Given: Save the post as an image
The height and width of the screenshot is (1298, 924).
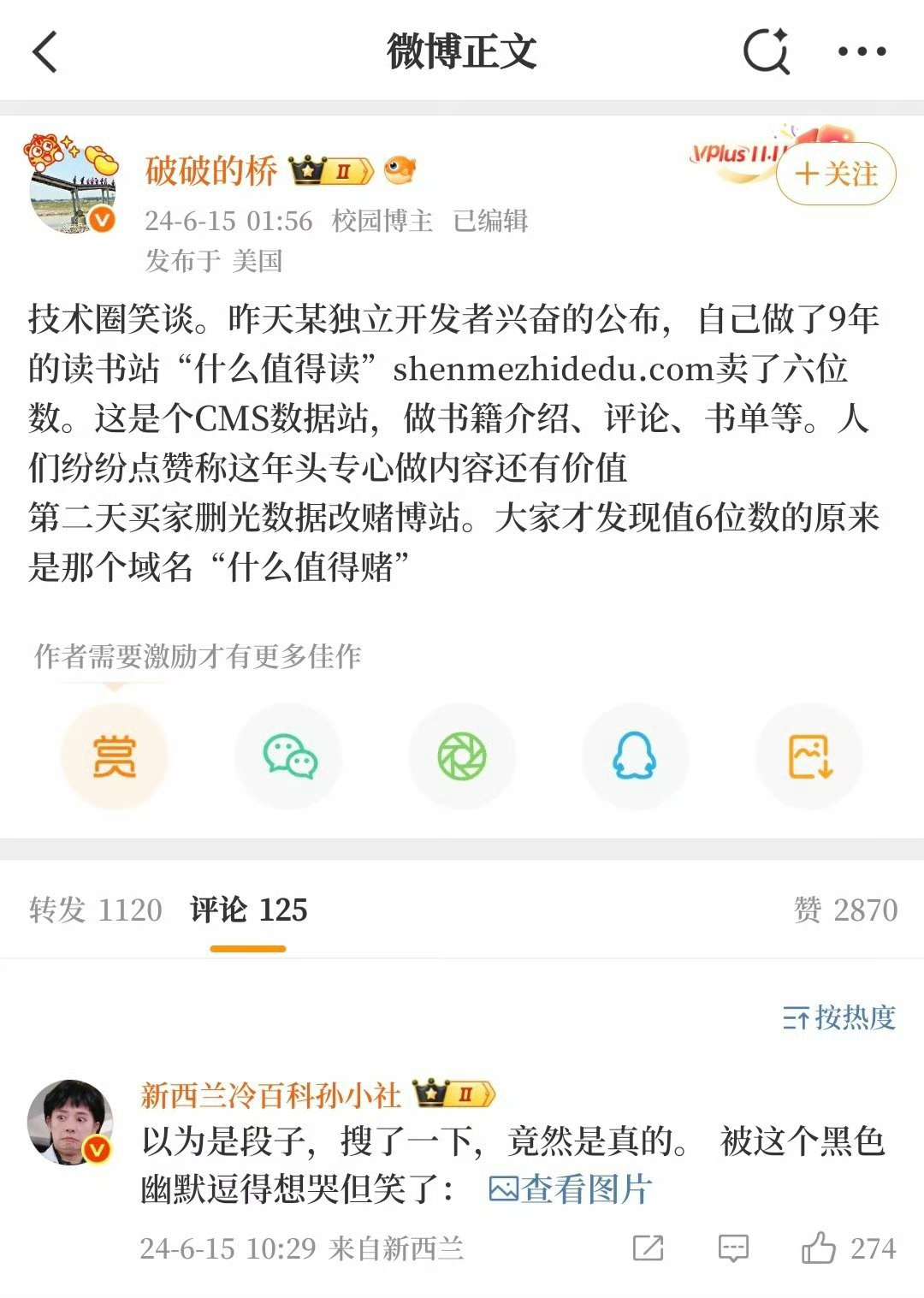Looking at the screenshot, I should pyautogui.click(x=809, y=756).
